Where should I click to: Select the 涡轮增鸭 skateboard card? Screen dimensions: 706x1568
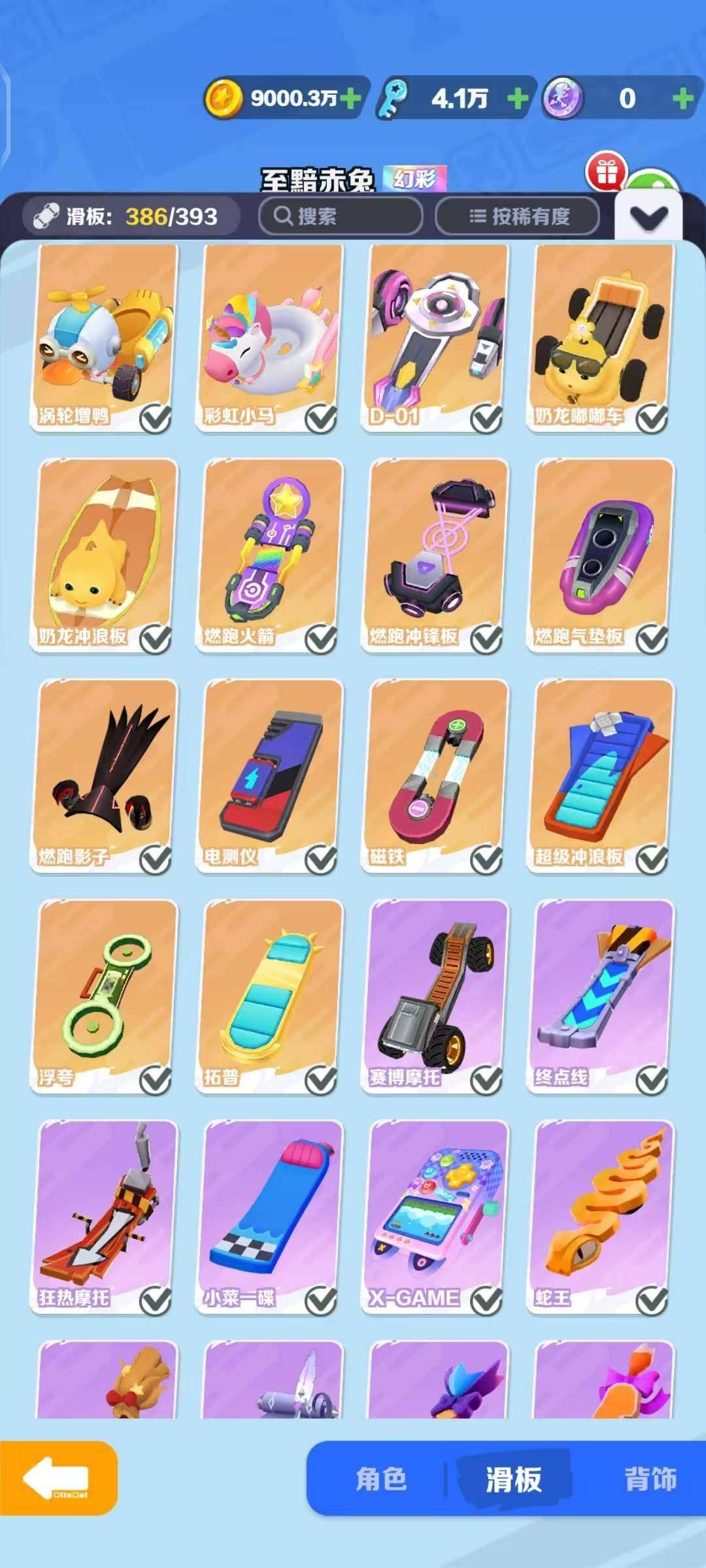click(105, 337)
